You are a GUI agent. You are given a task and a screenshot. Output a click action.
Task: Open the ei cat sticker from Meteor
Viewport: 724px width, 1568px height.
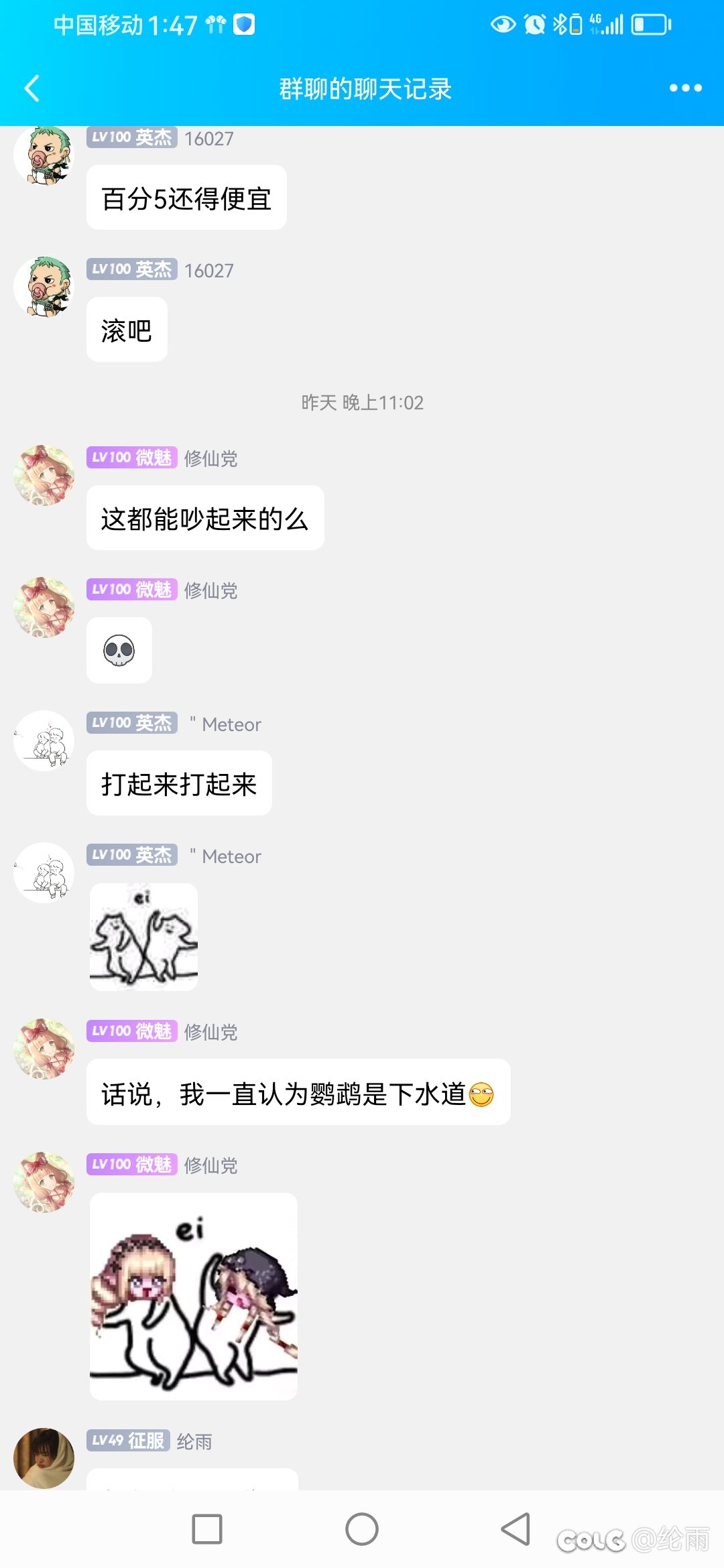[143, 937]
